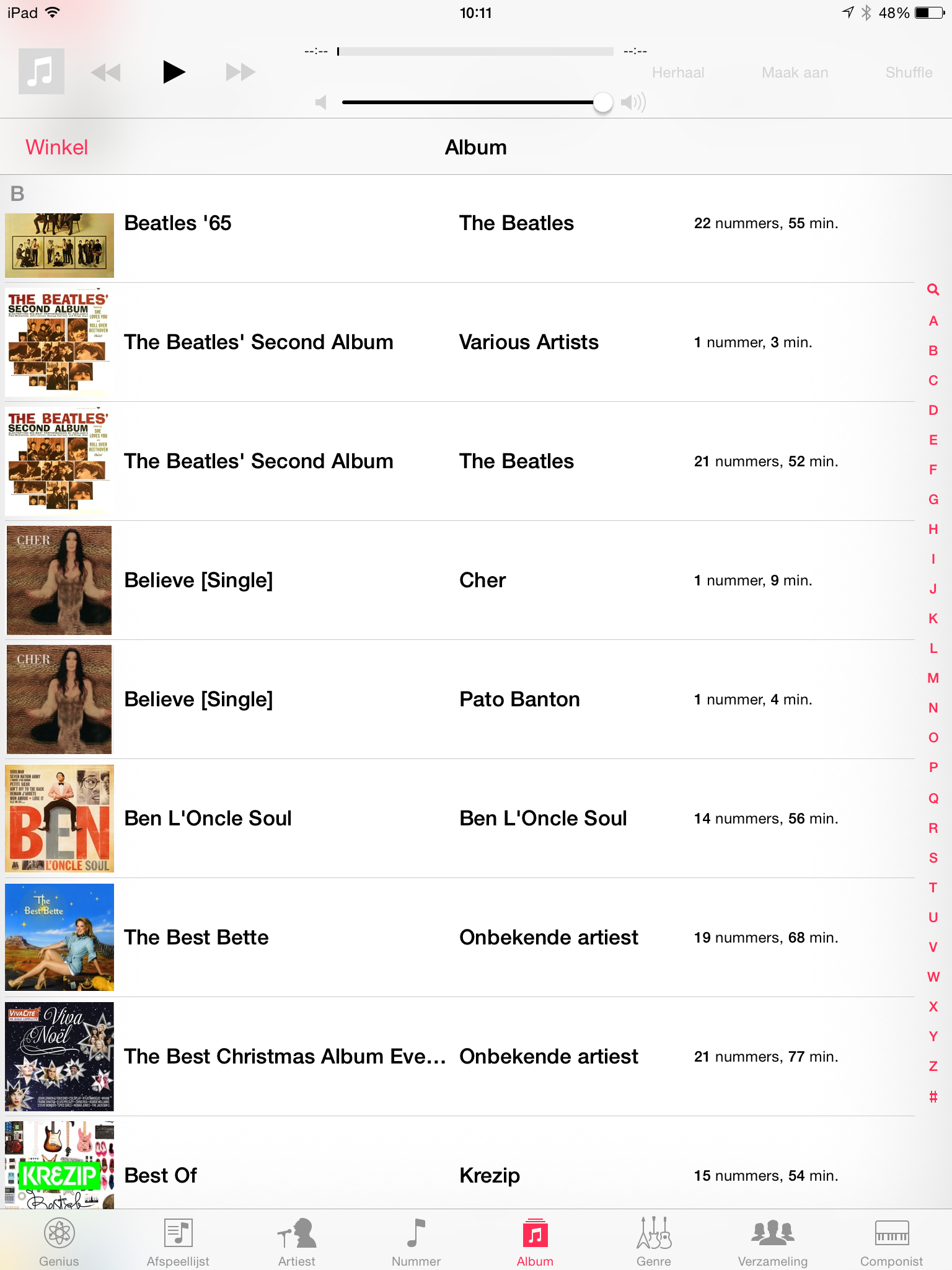Viewport: 952px width, 1270px height.
Task: Open The Beatles' Second Album by Various Artists
Action: [258, 342]
